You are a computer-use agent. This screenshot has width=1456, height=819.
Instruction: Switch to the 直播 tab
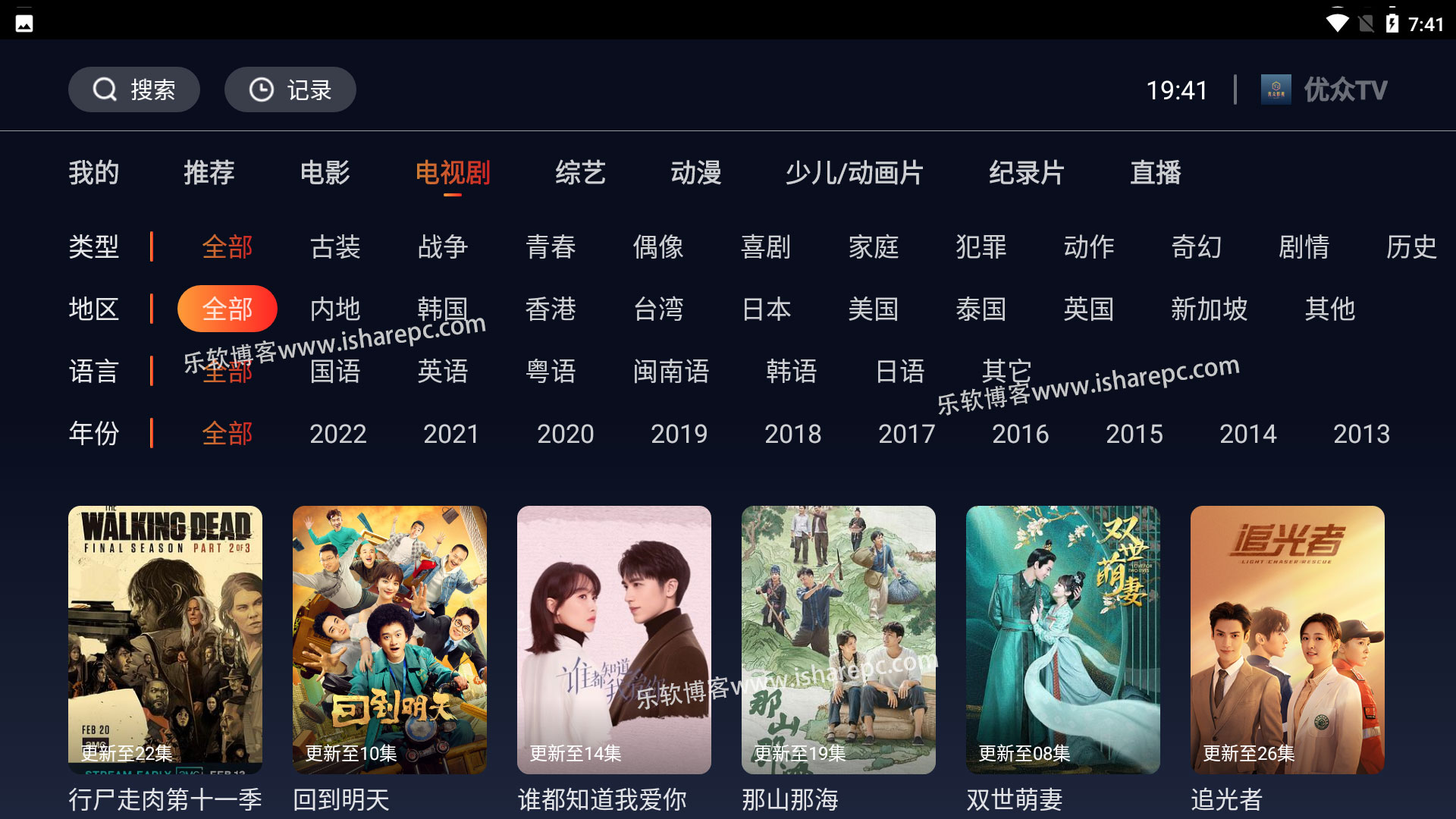[1155, 173]
